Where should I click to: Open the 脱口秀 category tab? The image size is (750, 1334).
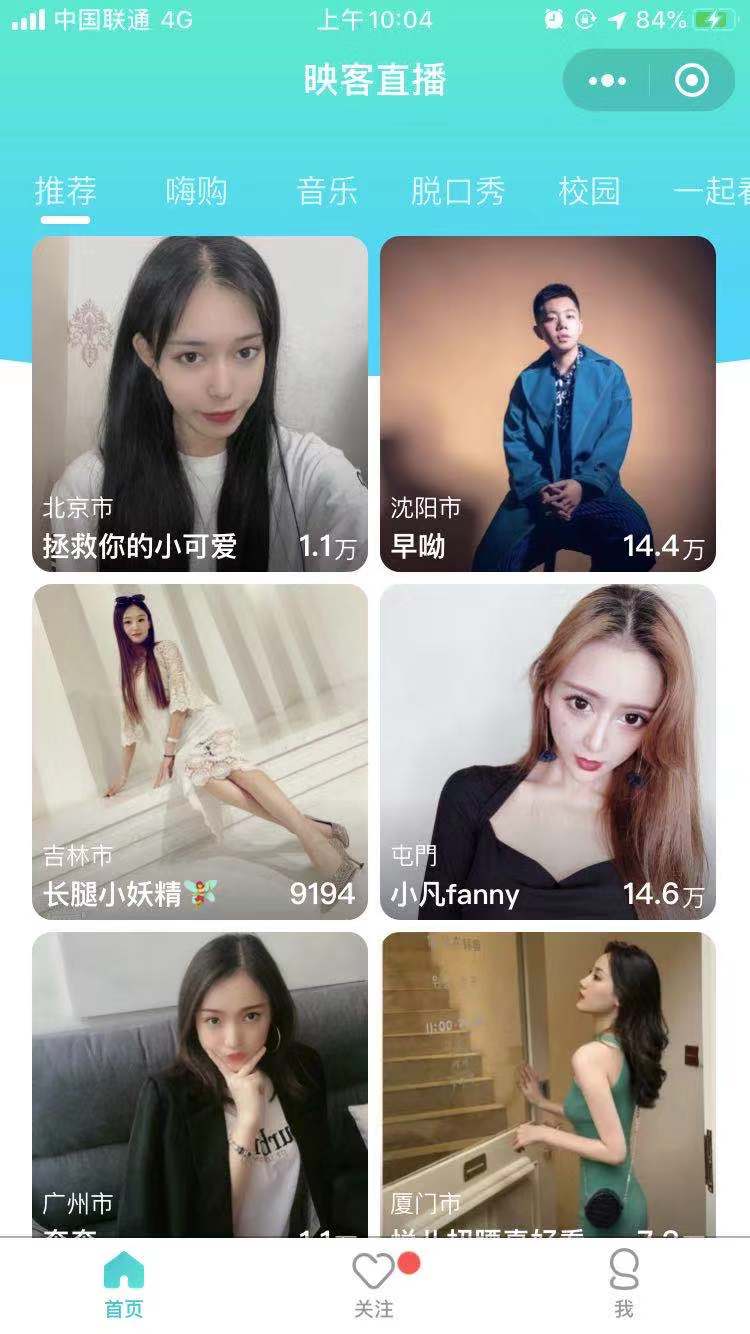(457, 190)
